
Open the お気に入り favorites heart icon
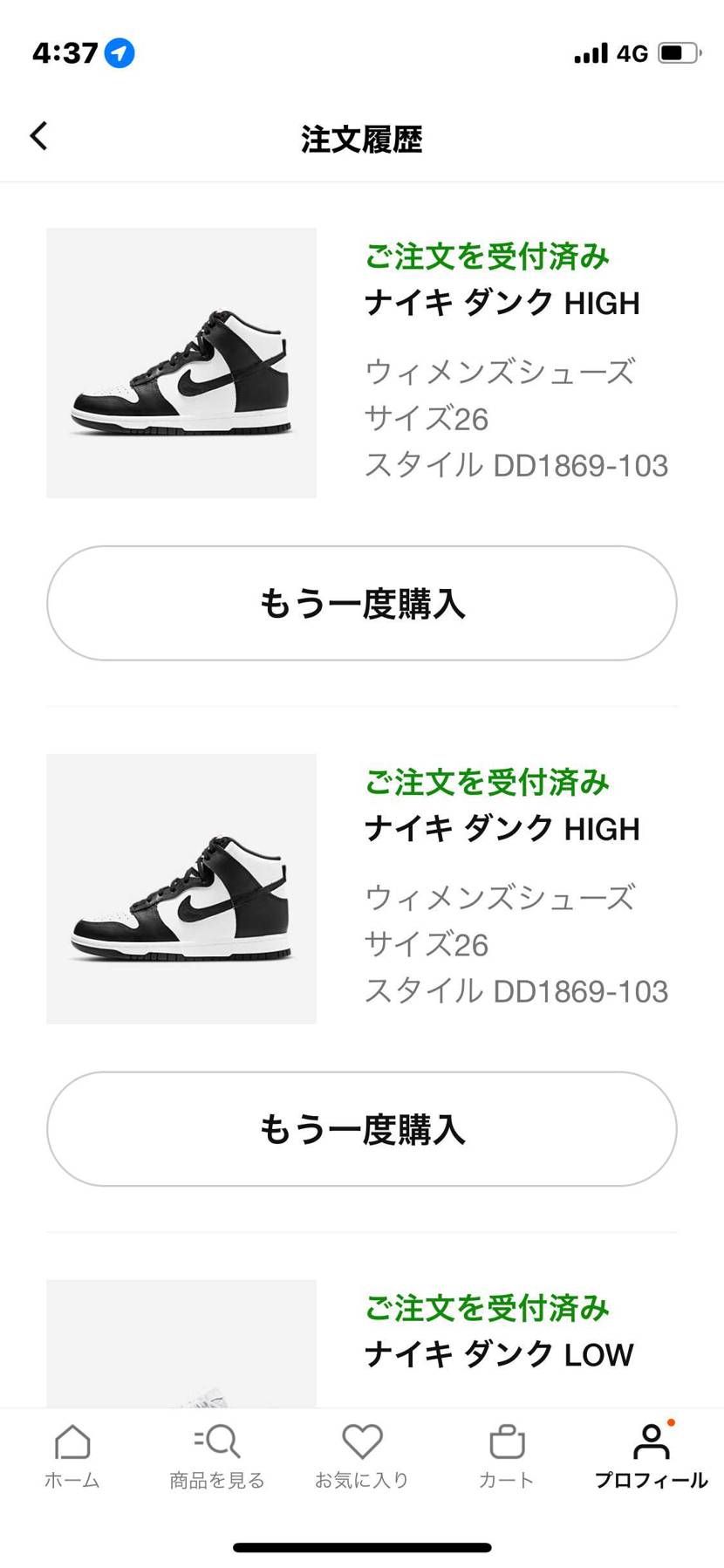tap(362, 1436)
